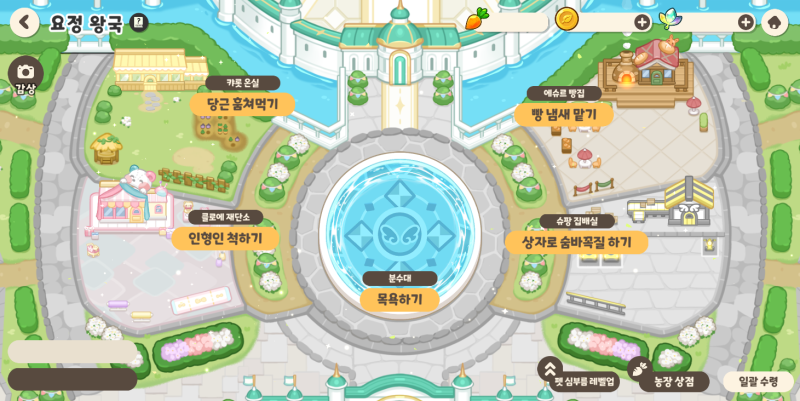Select 당근 훔쳐먹기 at the carrot greenhouse
Viewport: 800px width, 401px height.
click(x=242, y=104)
